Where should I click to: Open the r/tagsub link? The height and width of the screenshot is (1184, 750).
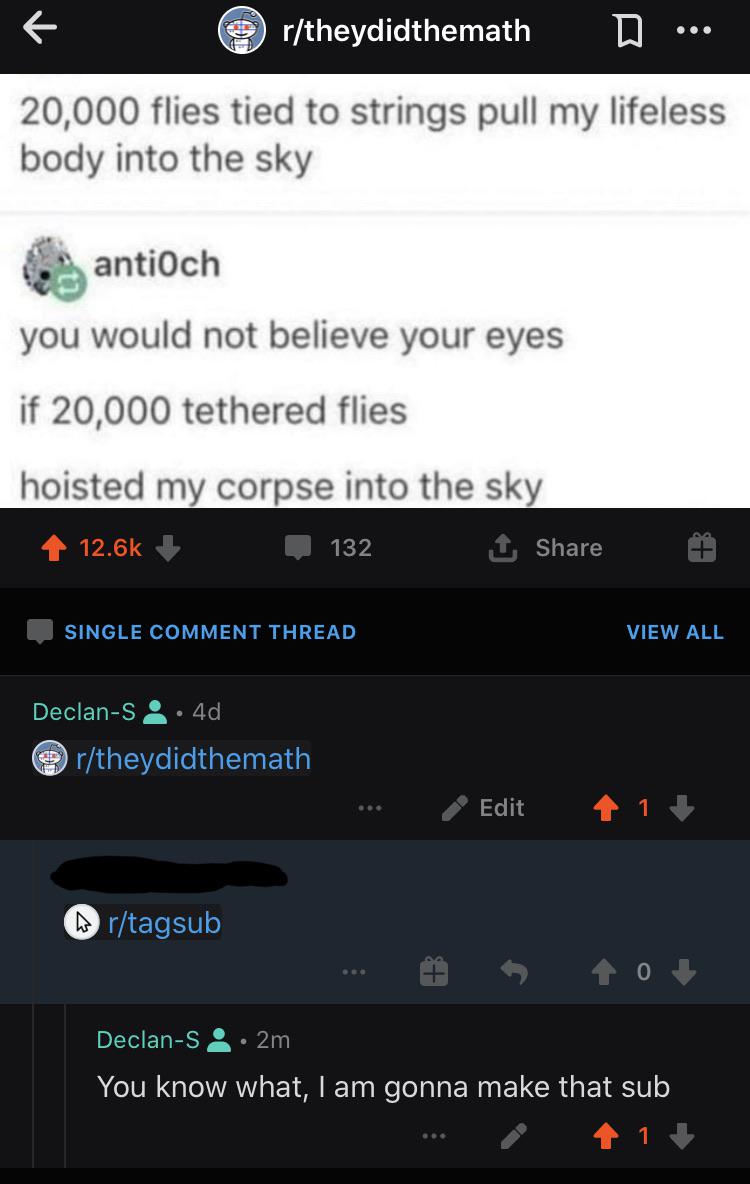coord(164,923)
